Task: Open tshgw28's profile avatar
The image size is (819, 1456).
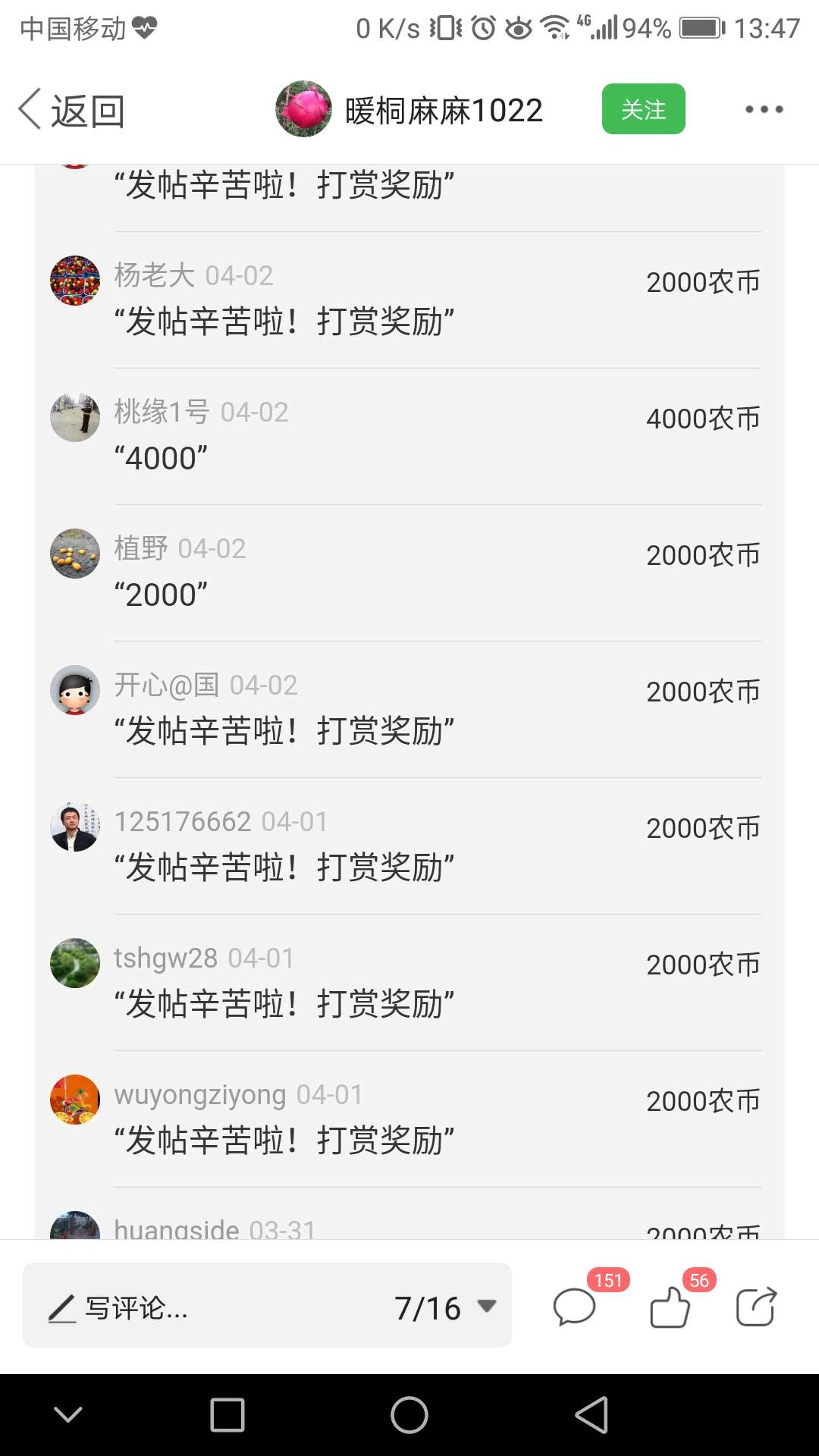Action: tap(75, 963)
